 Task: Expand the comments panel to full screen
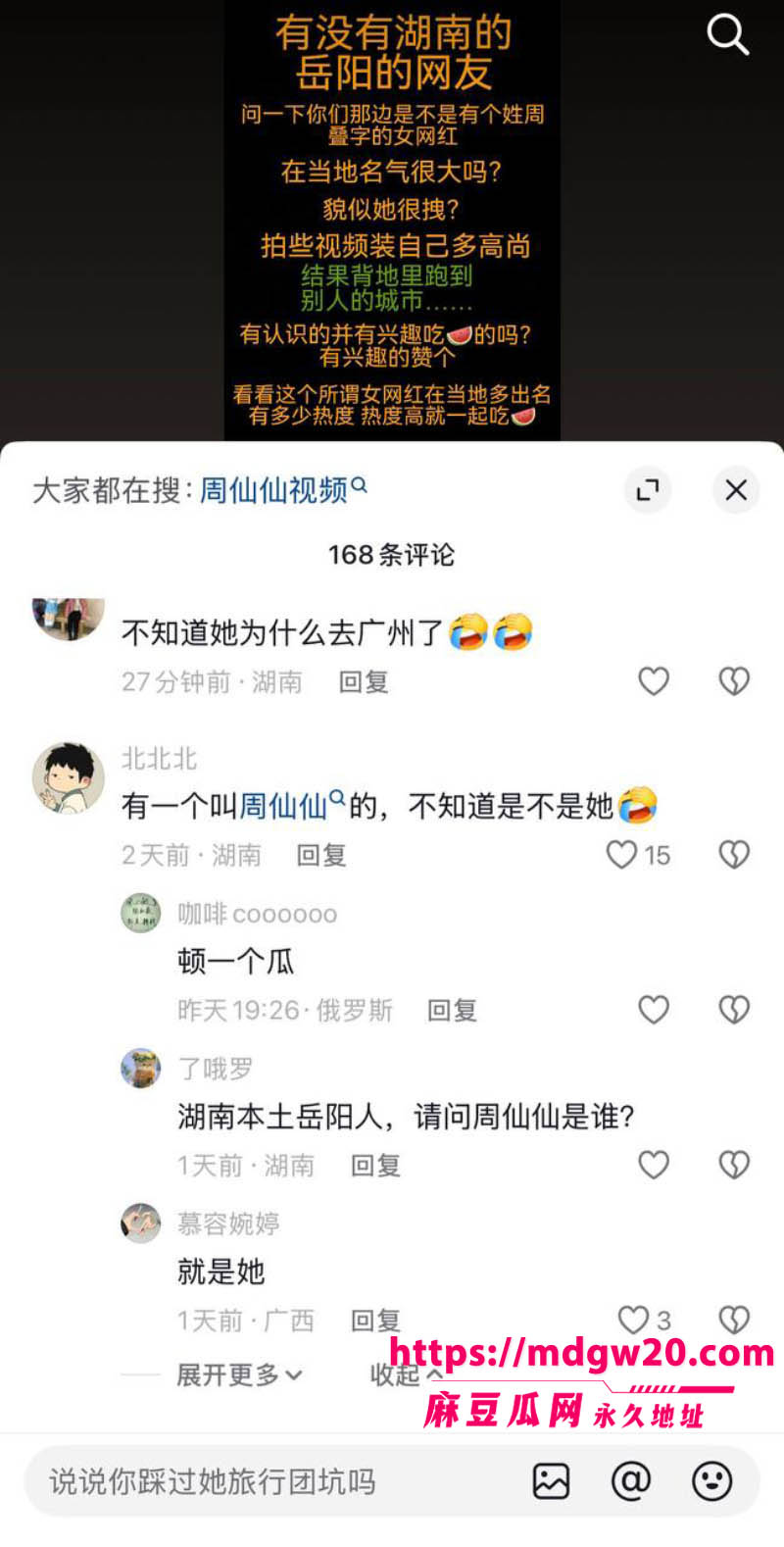pos(648,490)
